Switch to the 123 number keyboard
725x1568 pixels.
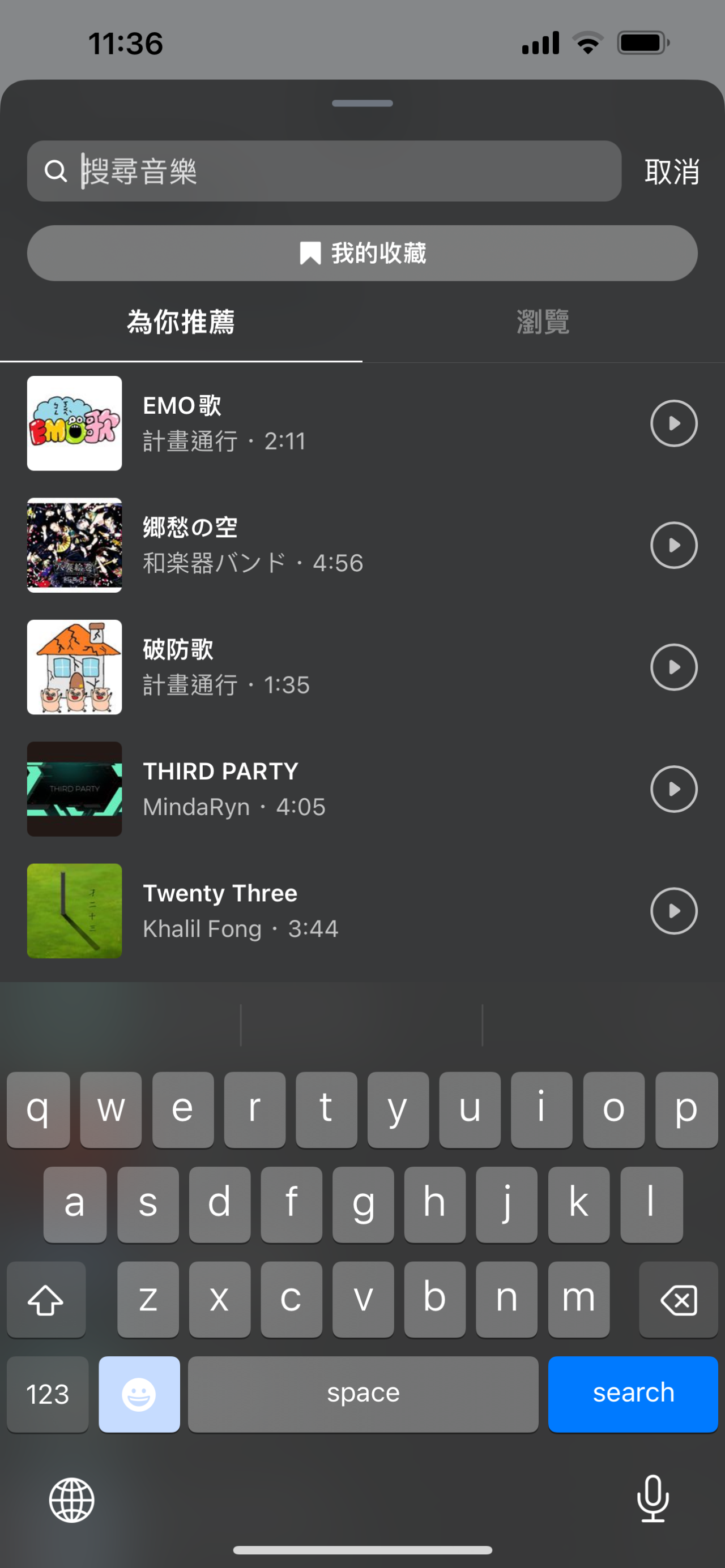(x=47, y=1394)
